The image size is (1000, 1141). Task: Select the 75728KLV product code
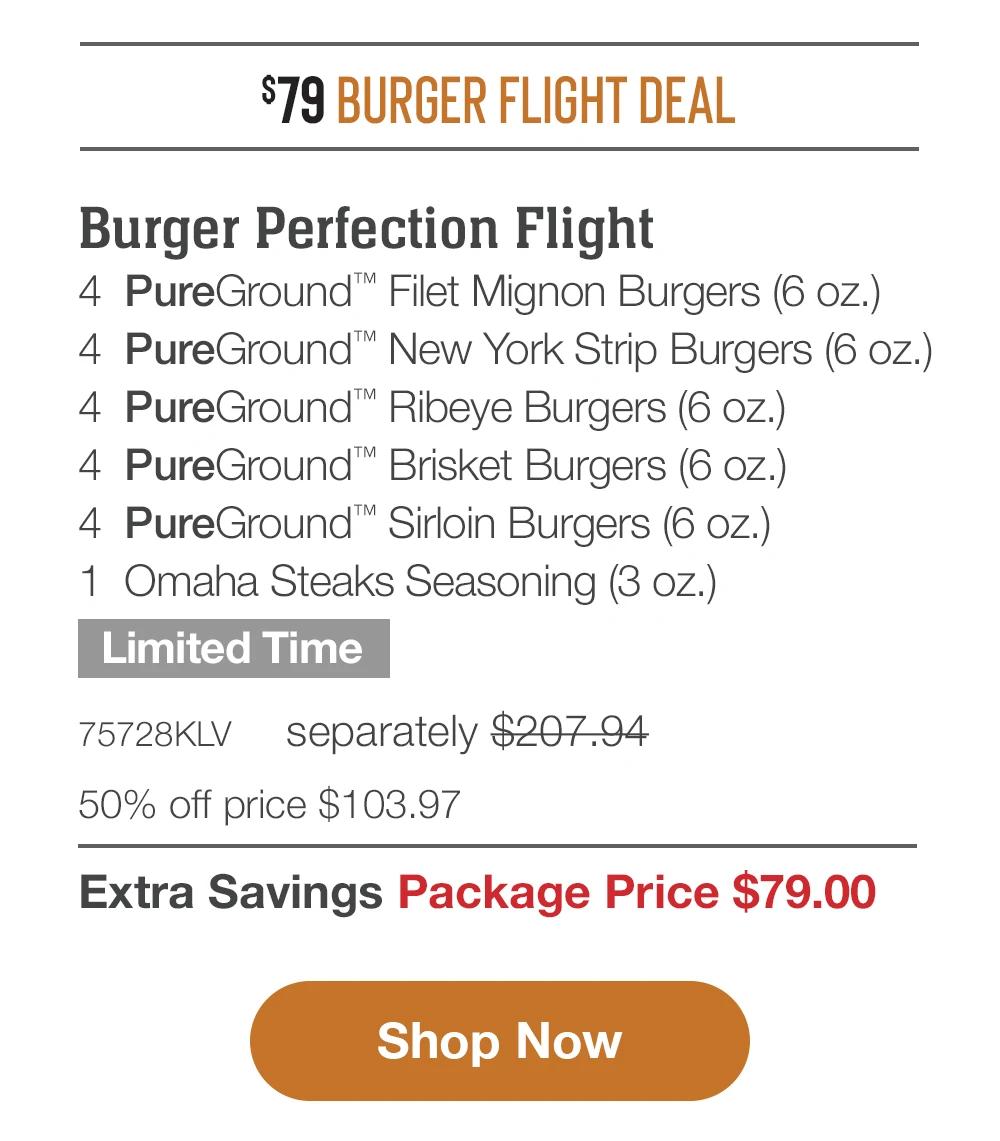click(x=154, y=732)
